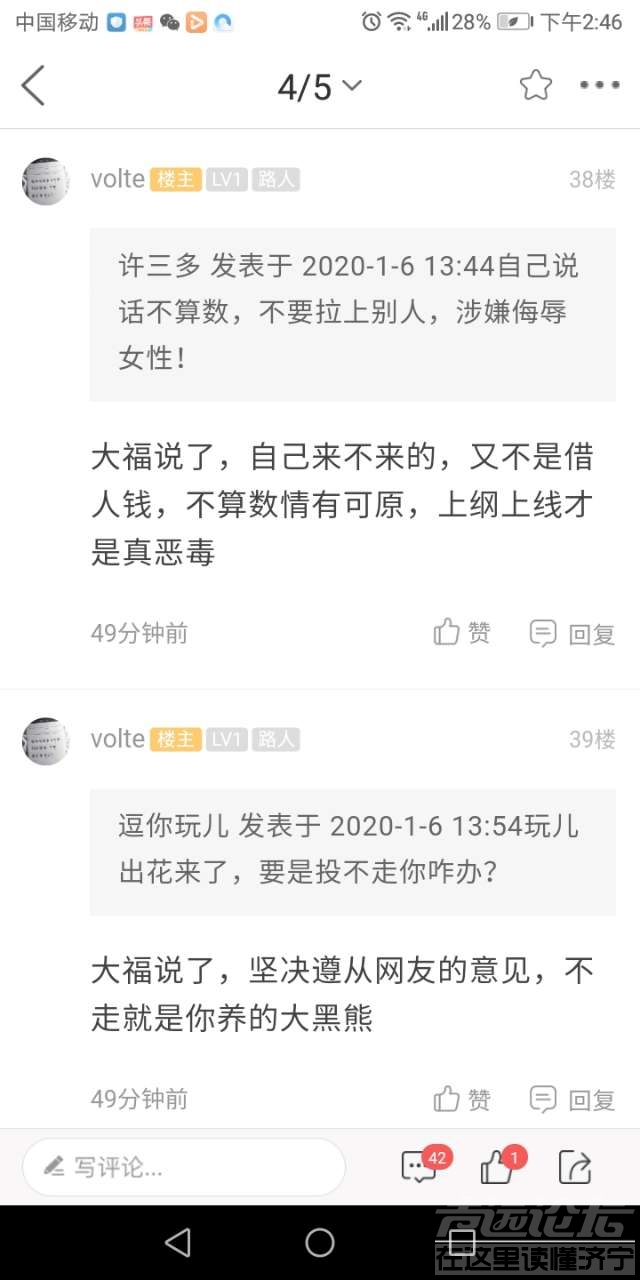Open volte's avatar on floor 39
Screen dimensions: 640x1280
coord(46,741)
